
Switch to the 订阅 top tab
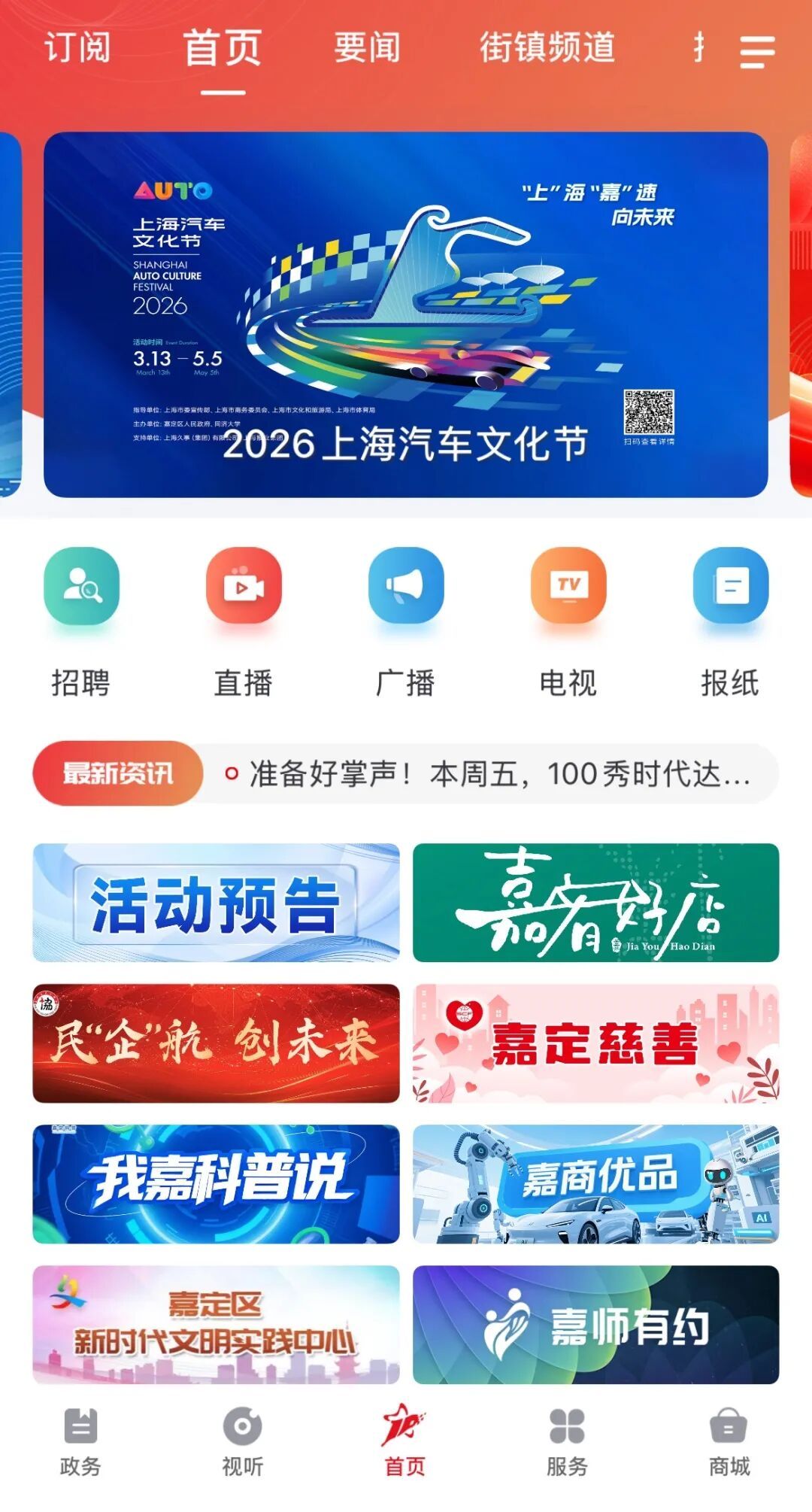click(x=77, y=48)
